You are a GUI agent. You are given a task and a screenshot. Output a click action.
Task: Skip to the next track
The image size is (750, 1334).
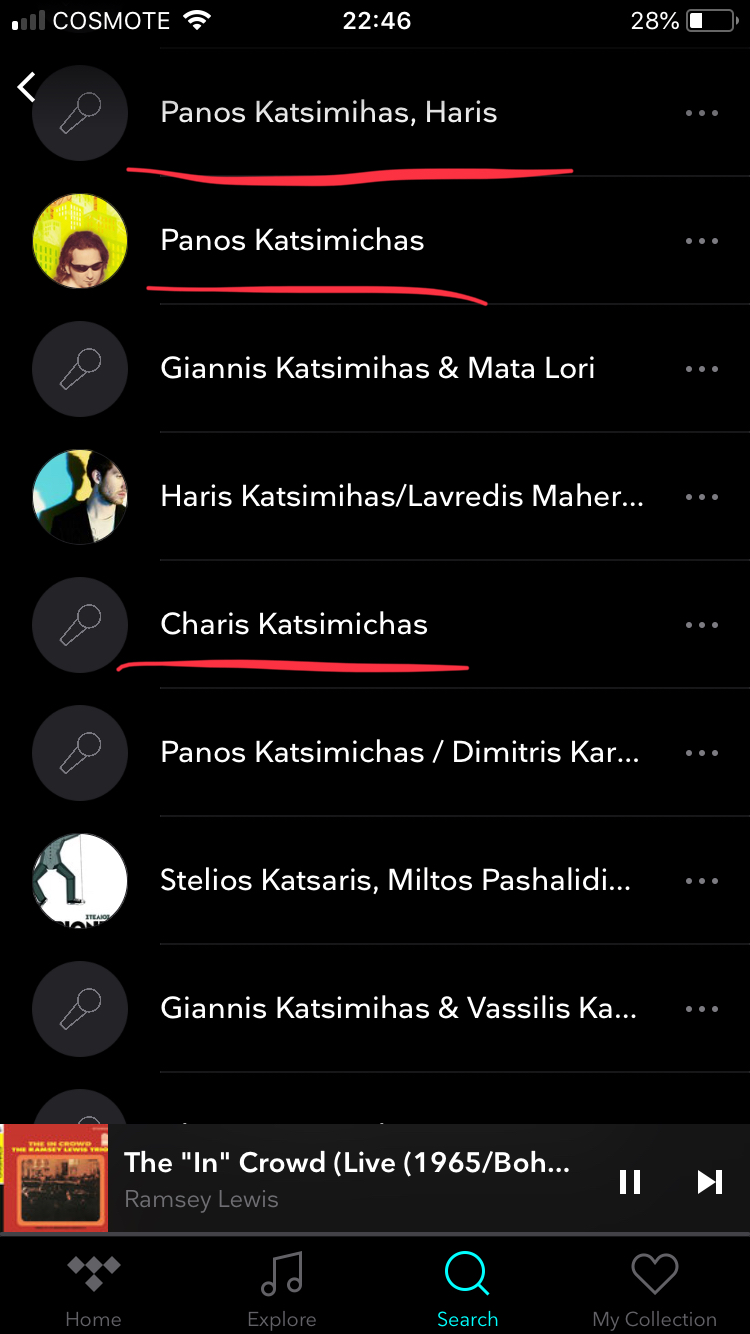click(709, 1182)
